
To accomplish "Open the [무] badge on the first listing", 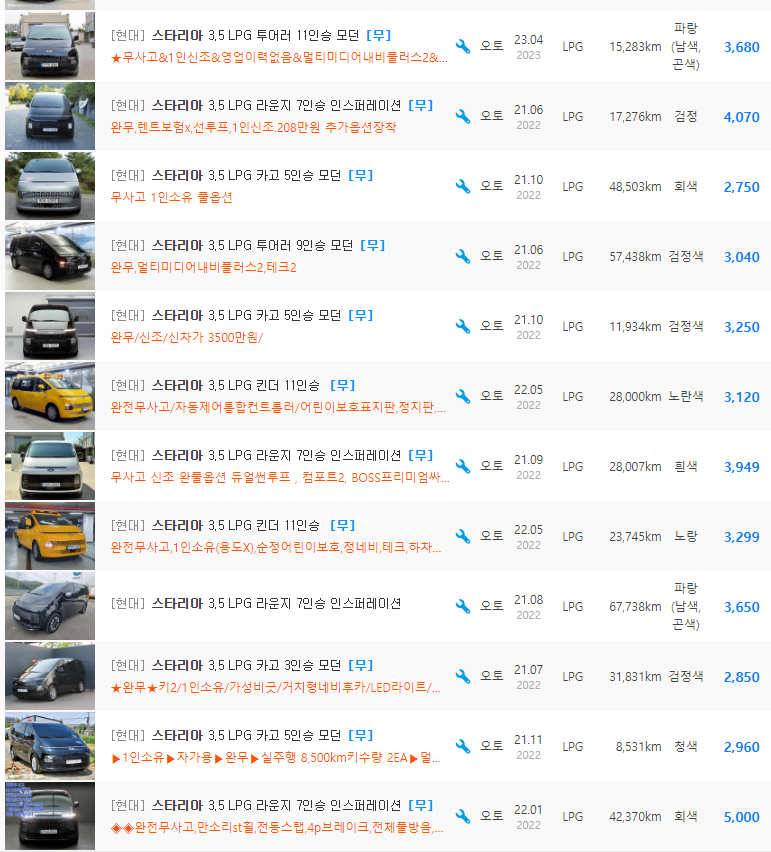I will [377, 34].
